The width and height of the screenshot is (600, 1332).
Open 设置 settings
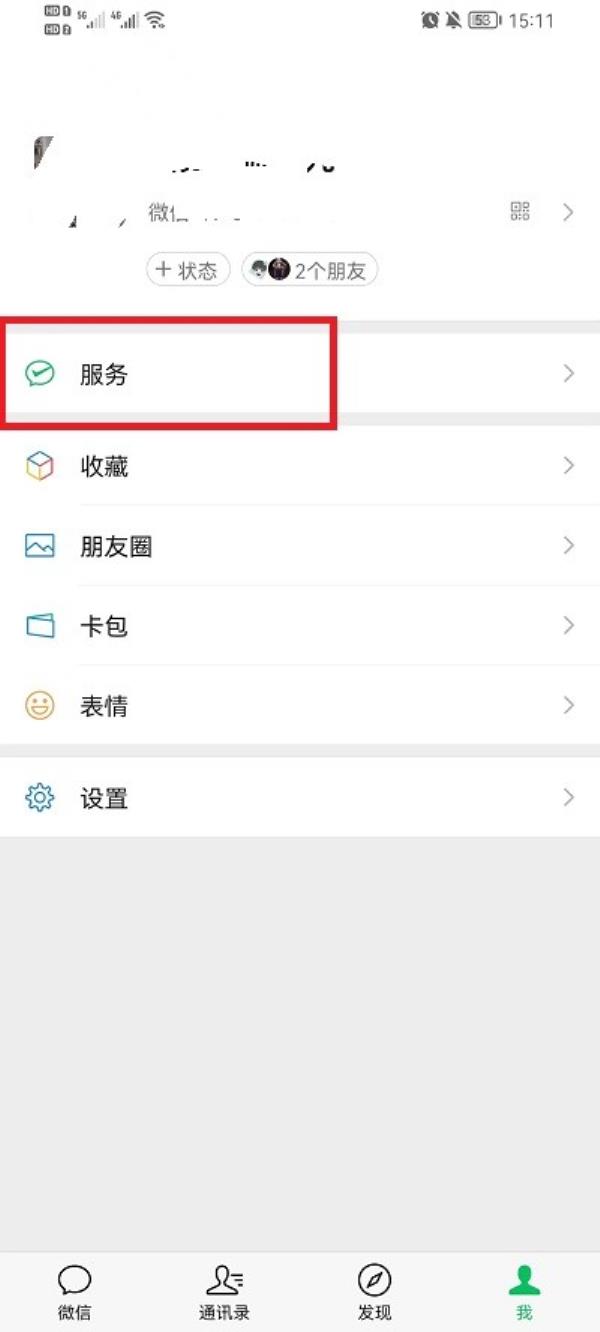tap(300, 798)
